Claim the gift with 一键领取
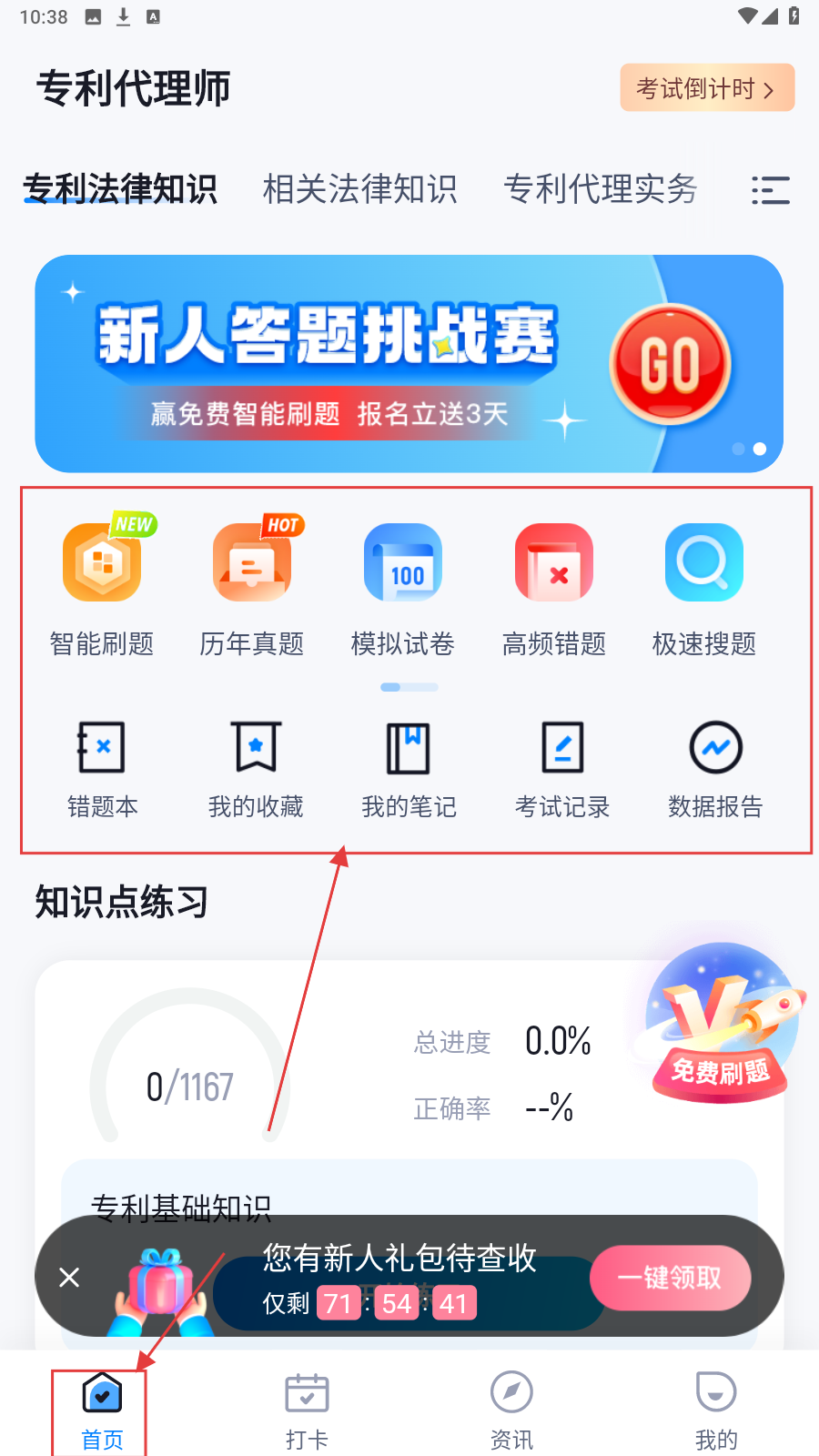The width and height of the screenshot is (819, 1456). pos(670,1278)
